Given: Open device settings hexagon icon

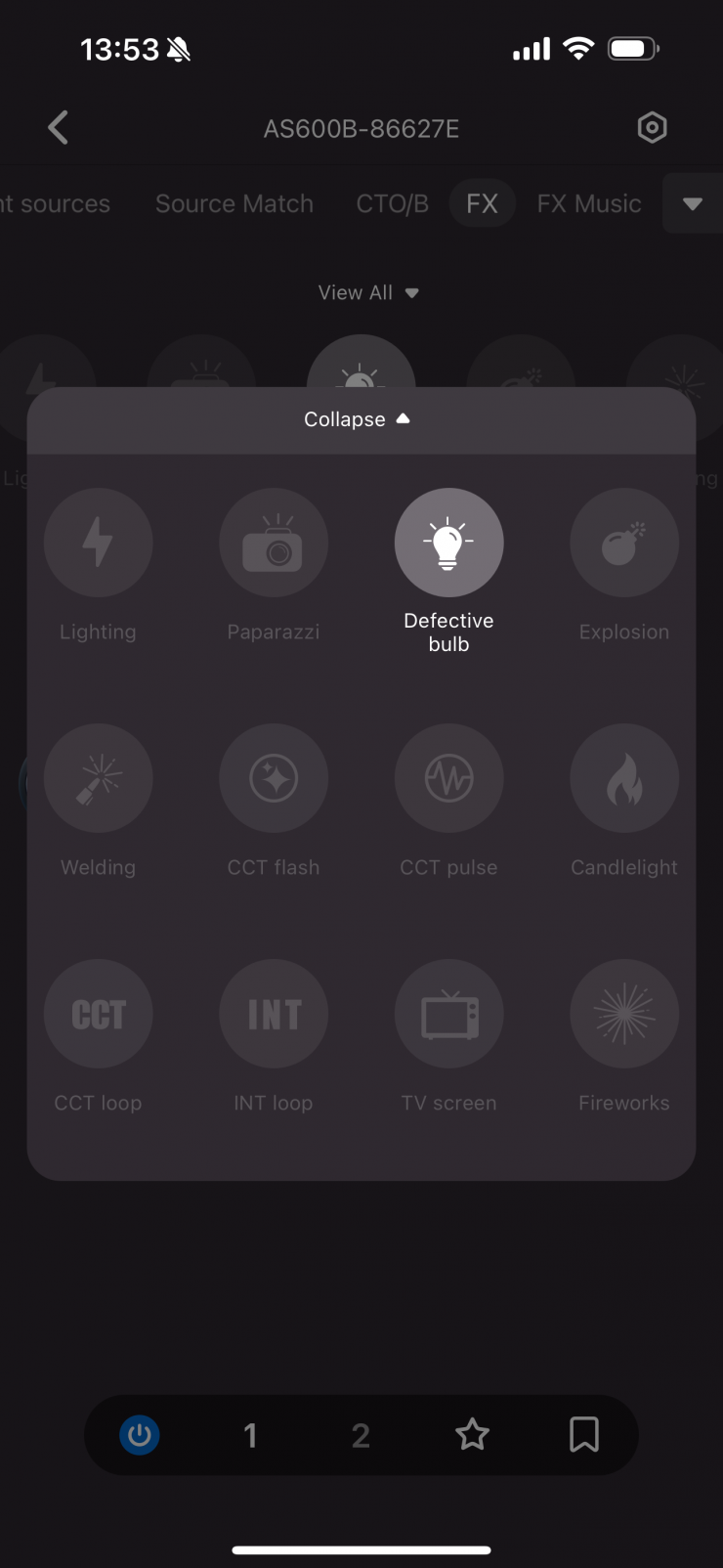Looking at the screenshot, I should coord(652,128).
